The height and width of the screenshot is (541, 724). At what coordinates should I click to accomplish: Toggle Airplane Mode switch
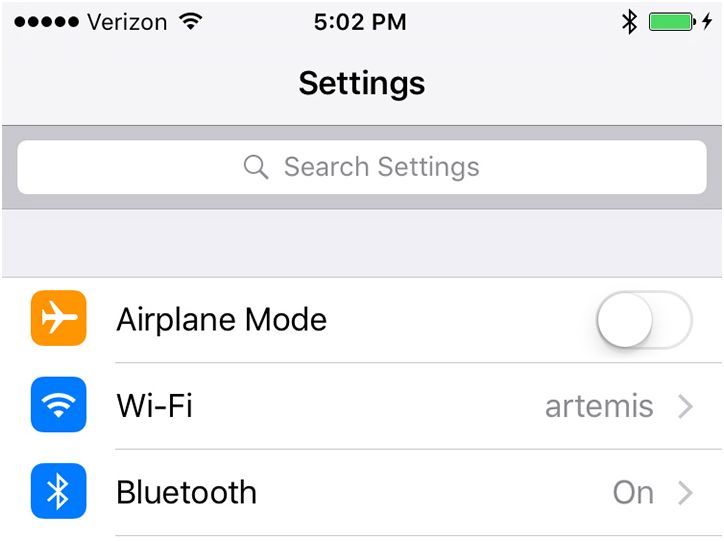pyautogui.click(x=643, y=320)
